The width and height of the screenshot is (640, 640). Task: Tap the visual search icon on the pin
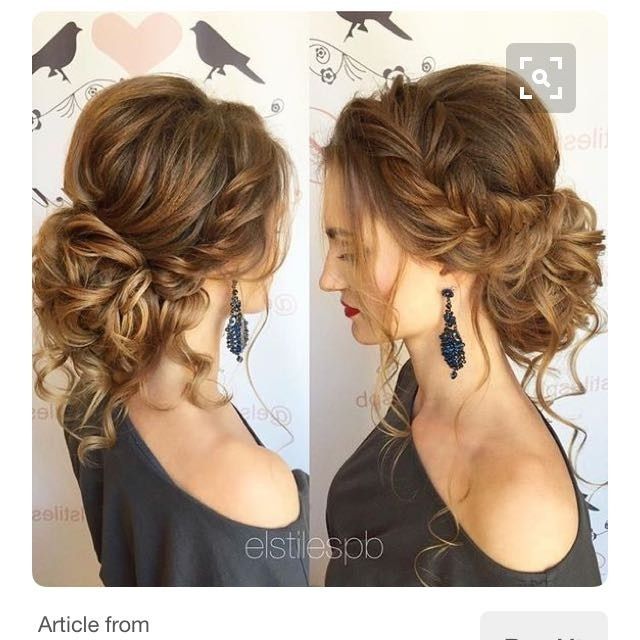[x=541, y=77]
